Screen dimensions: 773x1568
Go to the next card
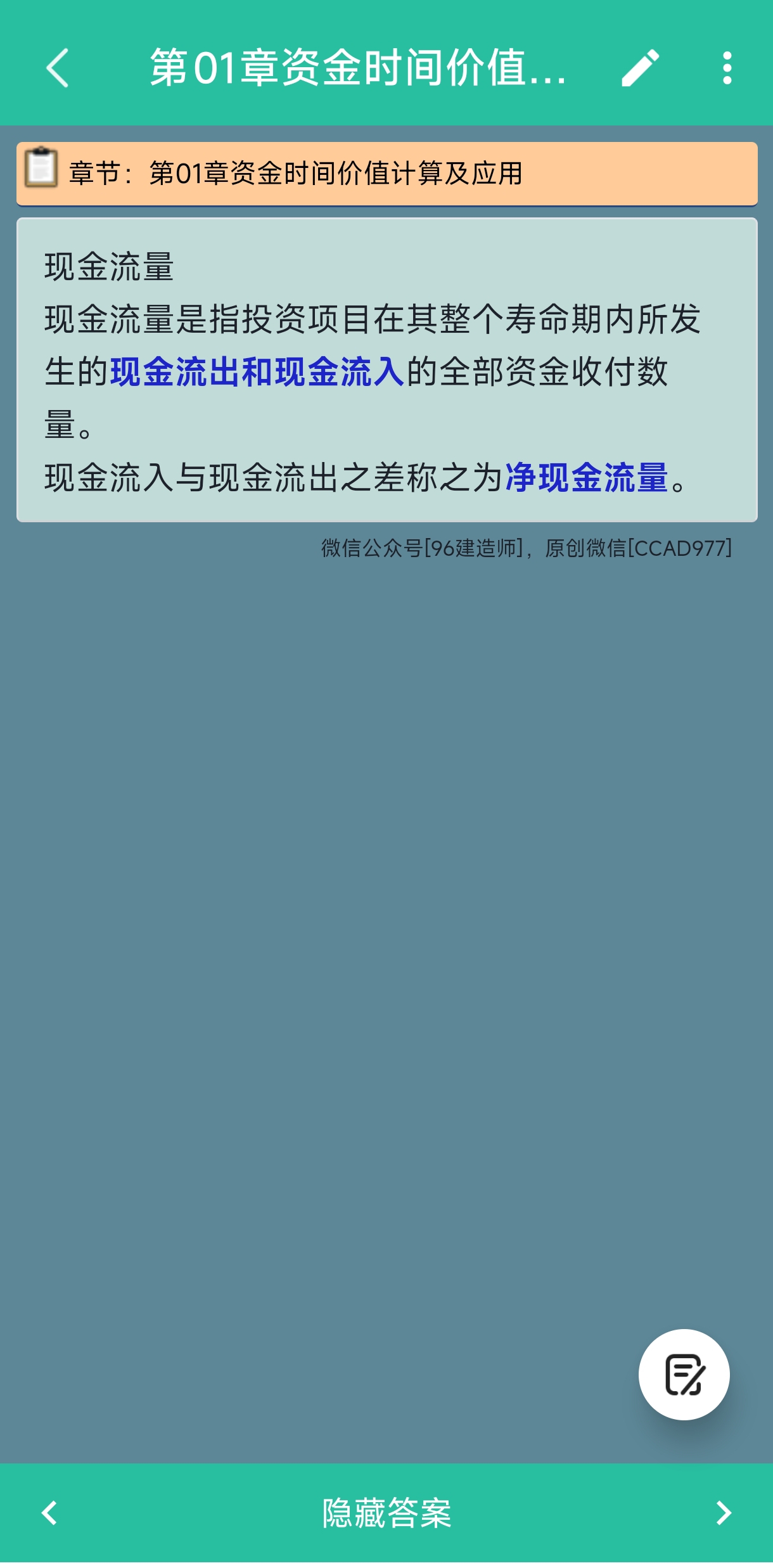[x=724, y=1513]
